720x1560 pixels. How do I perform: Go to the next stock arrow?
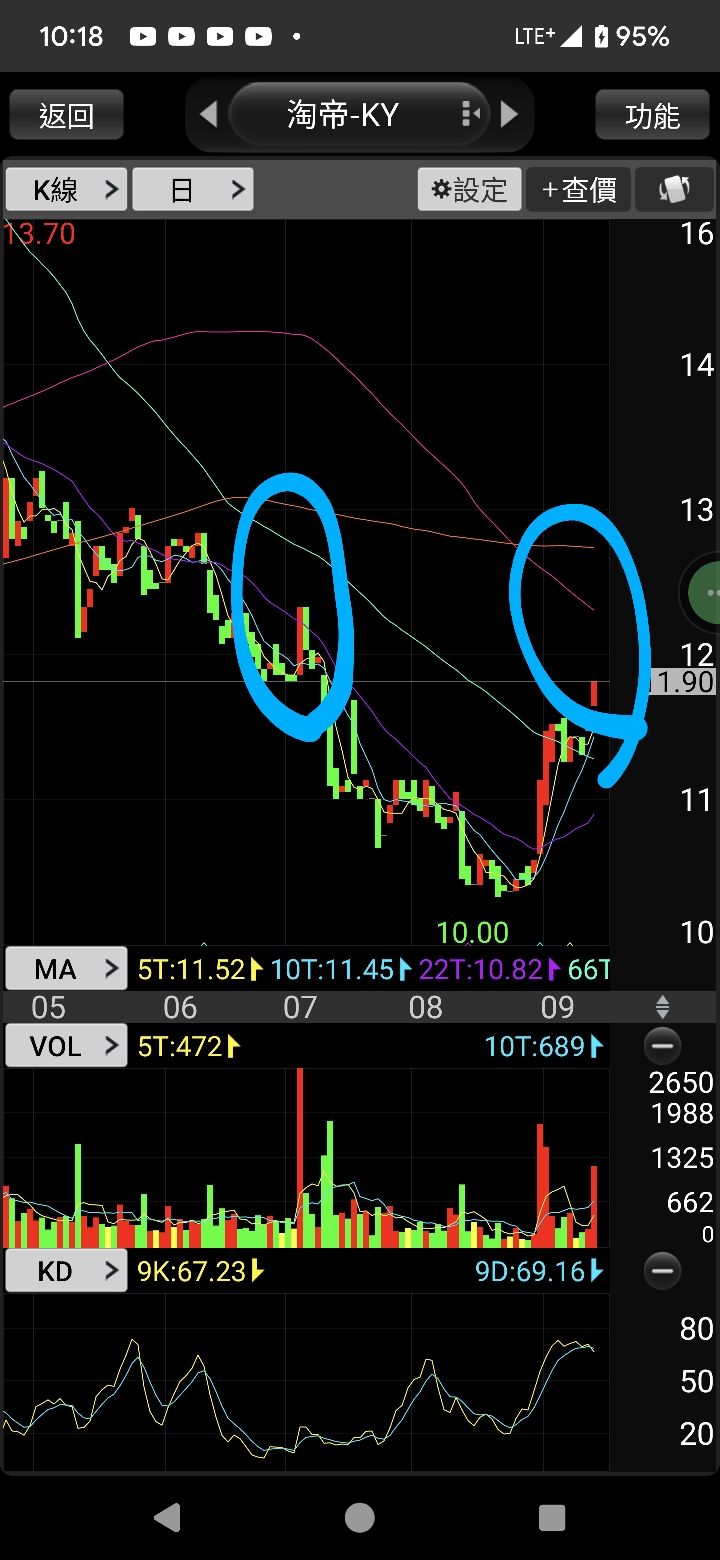click(x=509, y=115)
